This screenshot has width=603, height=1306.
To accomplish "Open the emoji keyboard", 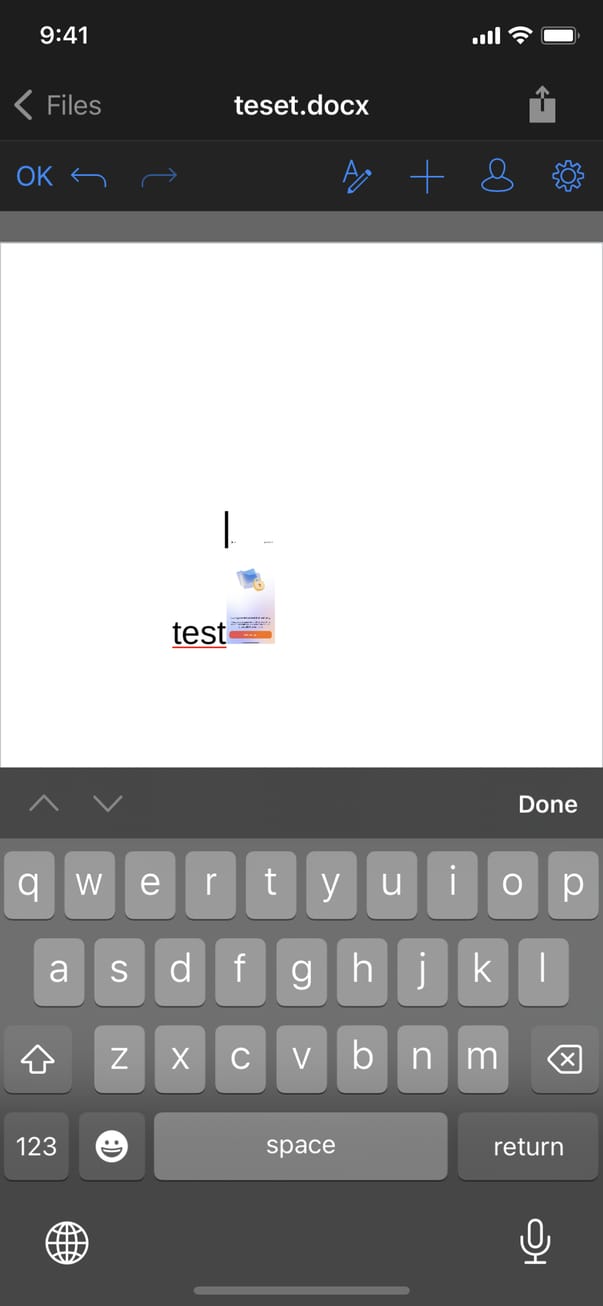I will (111, 1147).
